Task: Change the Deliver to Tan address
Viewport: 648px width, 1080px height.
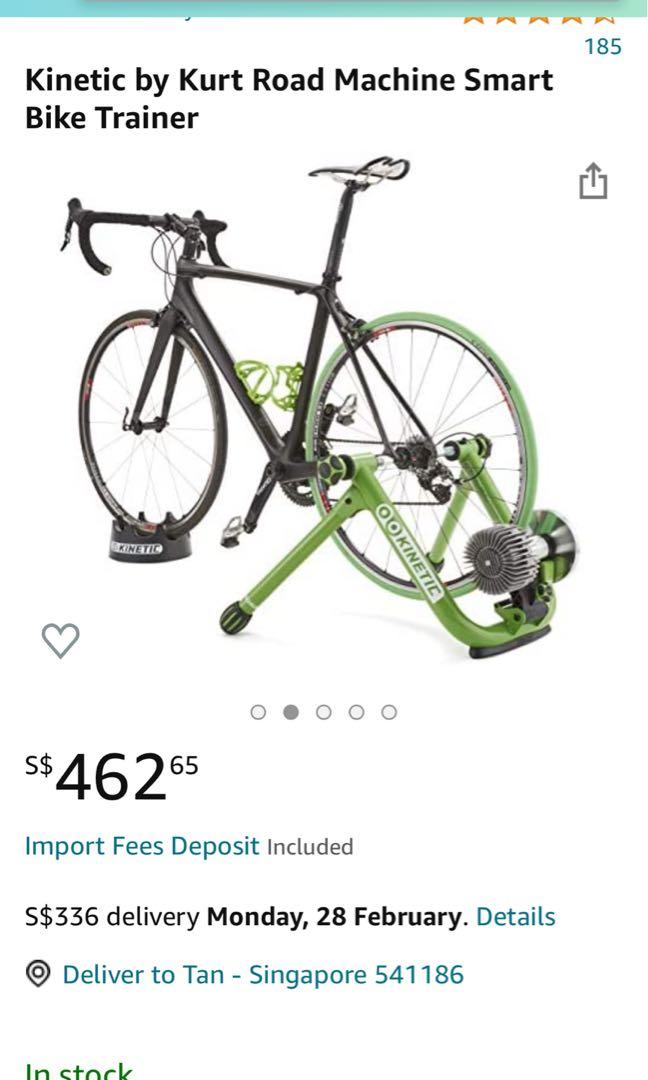Action: [x=262, y=974]
